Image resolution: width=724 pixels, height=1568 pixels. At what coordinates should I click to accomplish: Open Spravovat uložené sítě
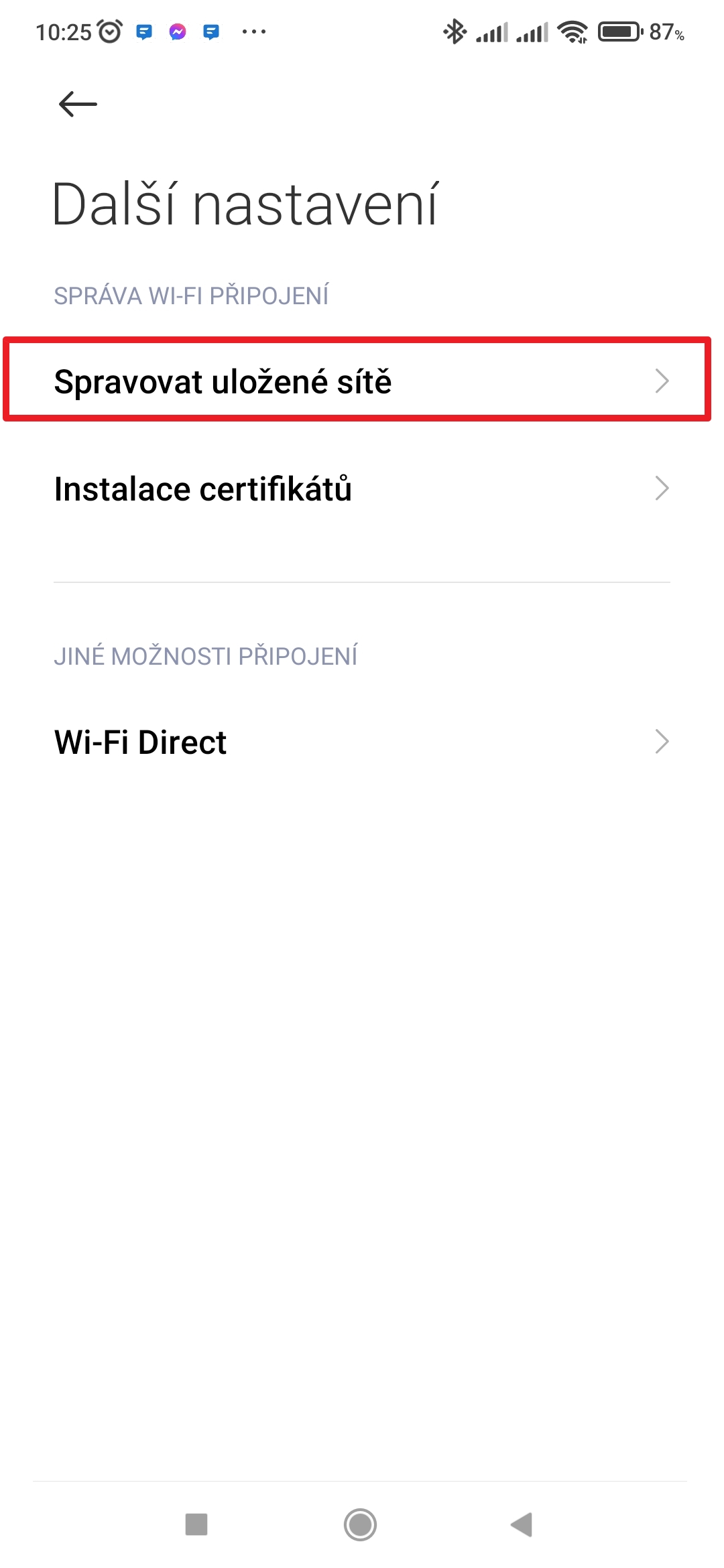[x=357, y=381]
